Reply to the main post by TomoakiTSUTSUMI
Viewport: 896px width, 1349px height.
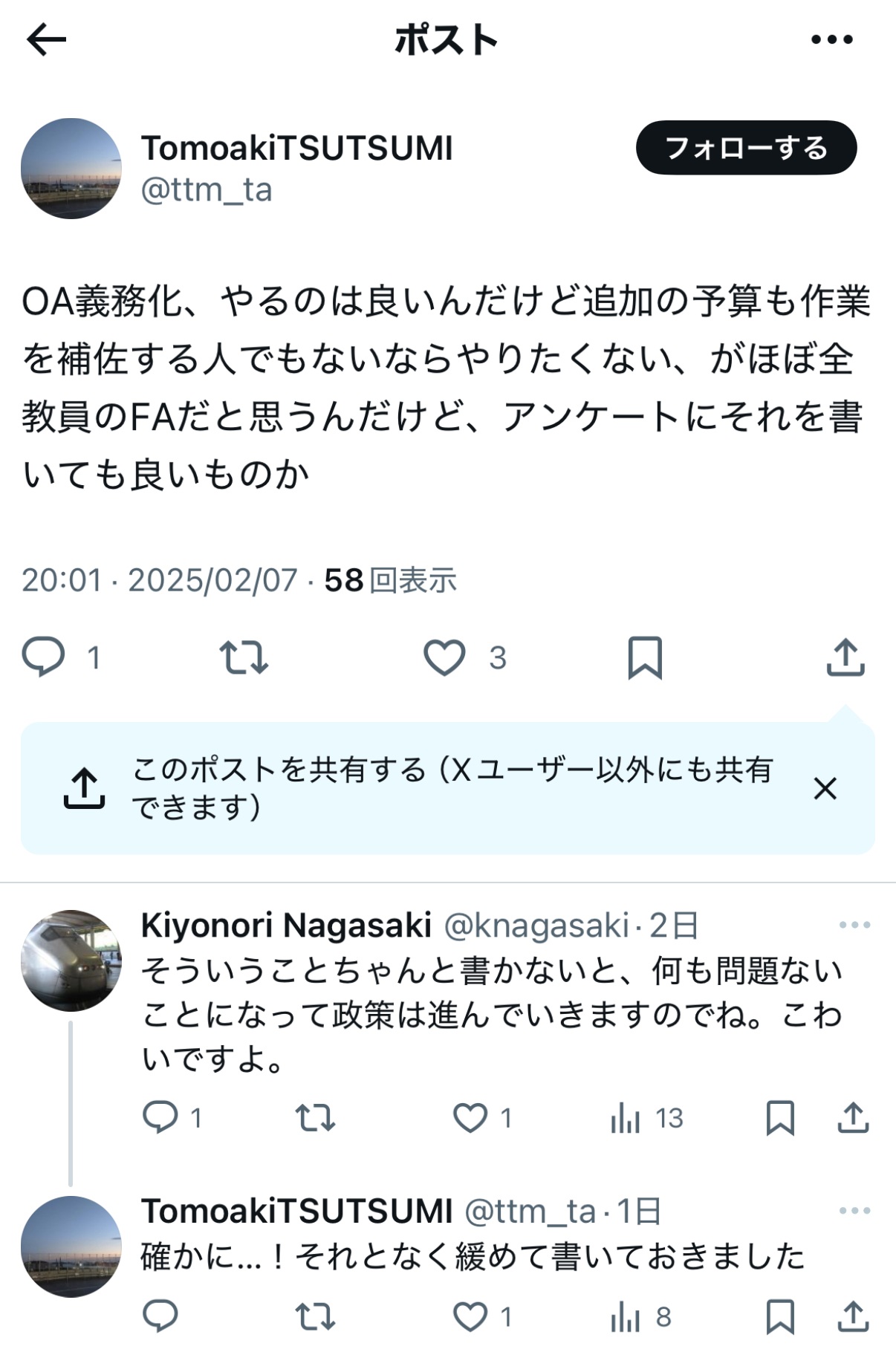[x=44, y=657]
